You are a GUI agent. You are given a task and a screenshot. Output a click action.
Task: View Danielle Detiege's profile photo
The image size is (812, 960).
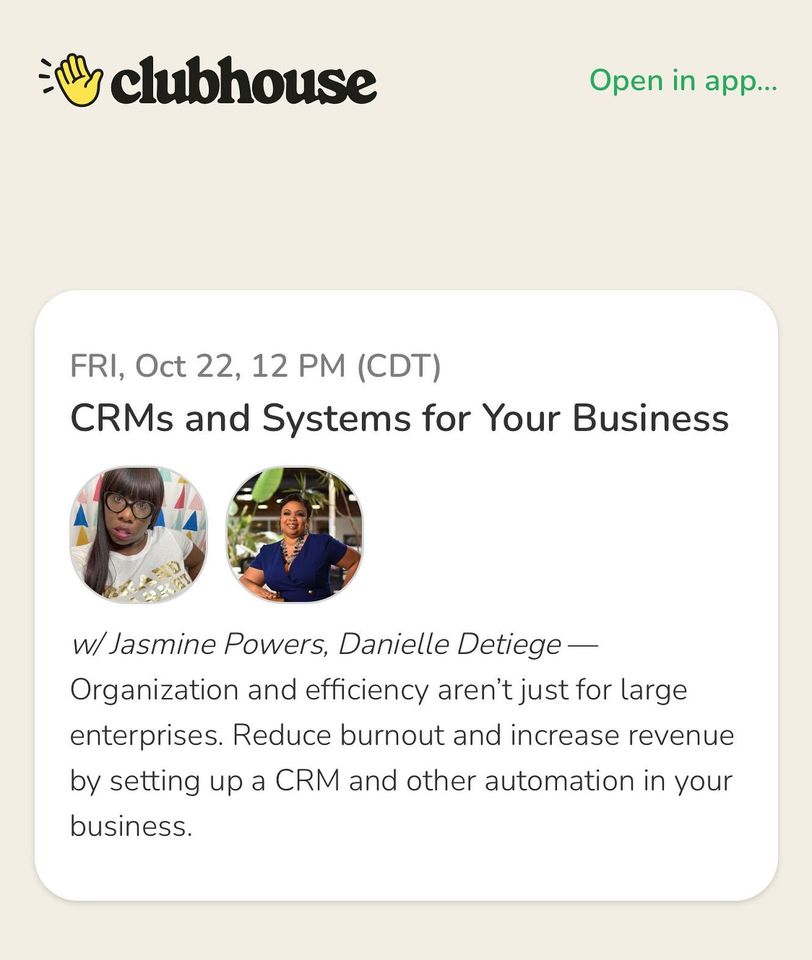click(294, 535)
